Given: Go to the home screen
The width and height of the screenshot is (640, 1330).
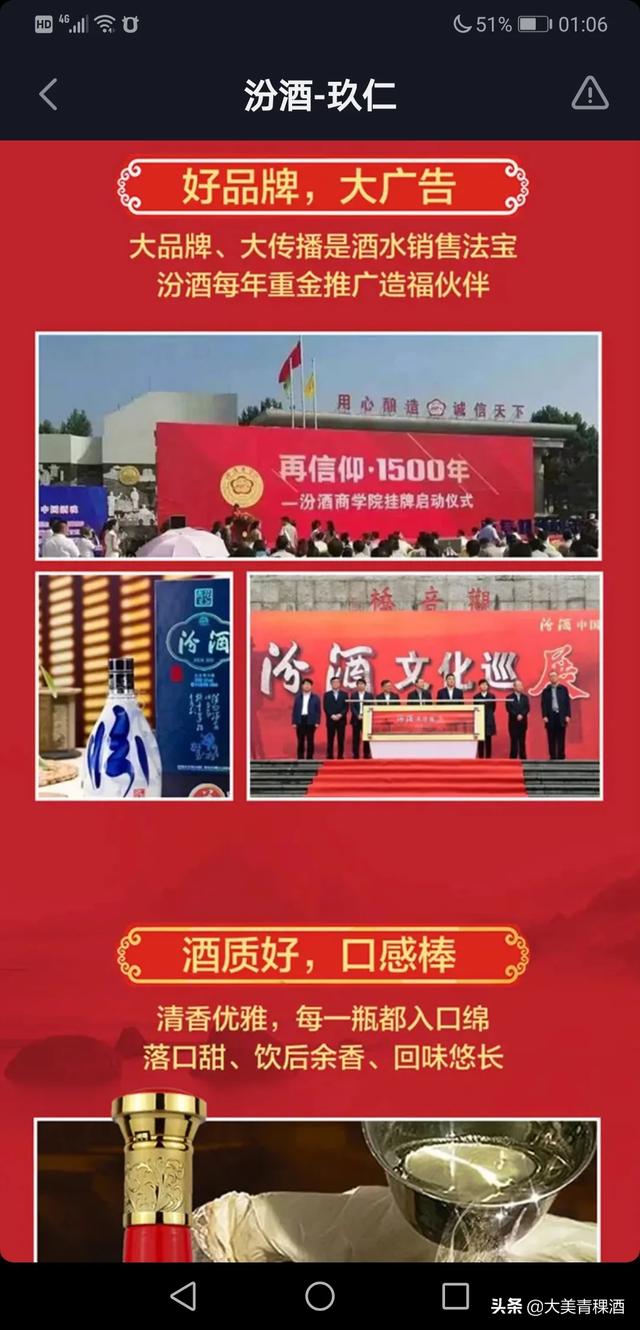Looking at the screenshot, I should coord(320,1297).
